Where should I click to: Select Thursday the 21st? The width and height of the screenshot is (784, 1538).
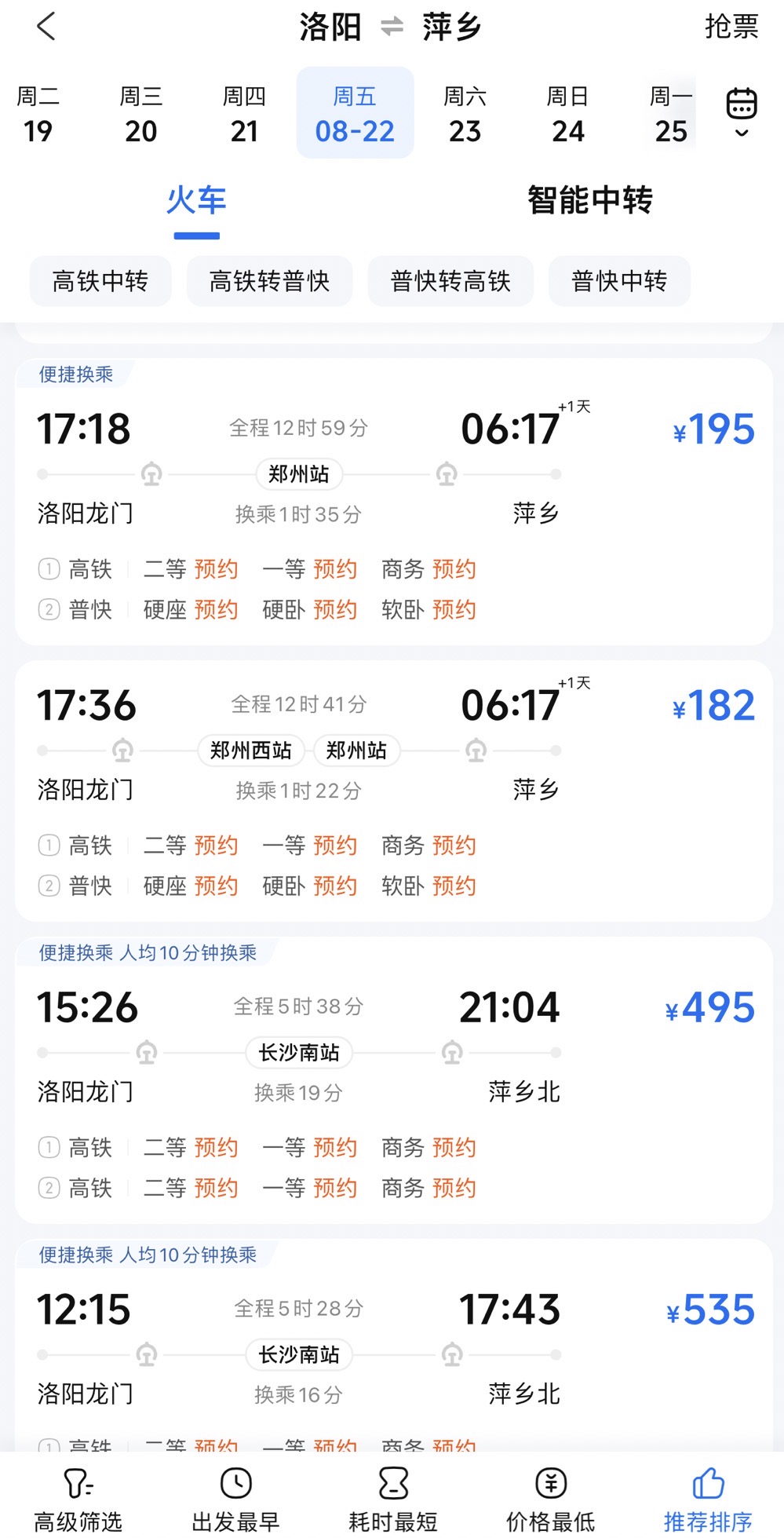(x=244, y=114)
